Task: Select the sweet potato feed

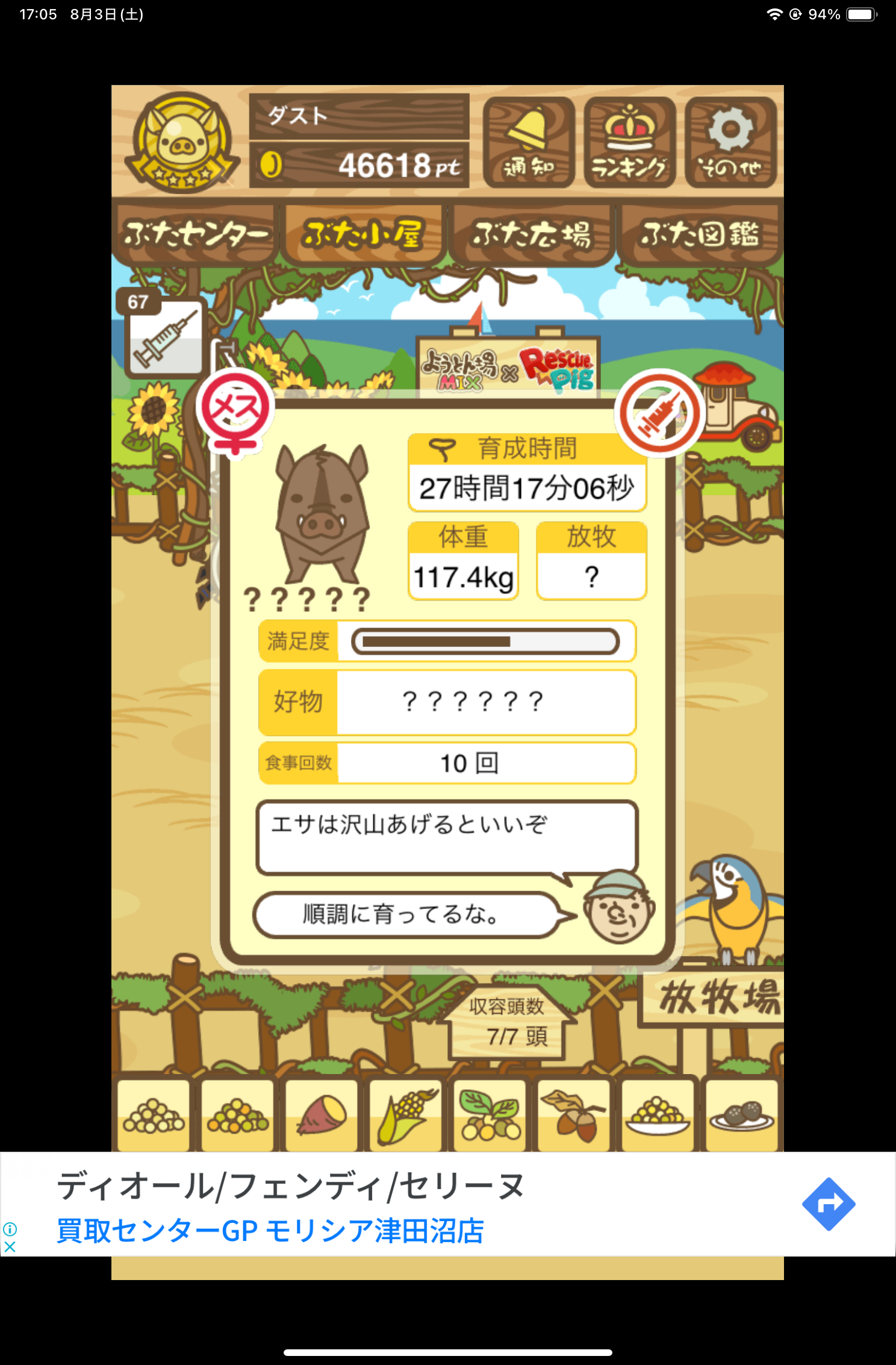Action: (x=322, y=1115)
